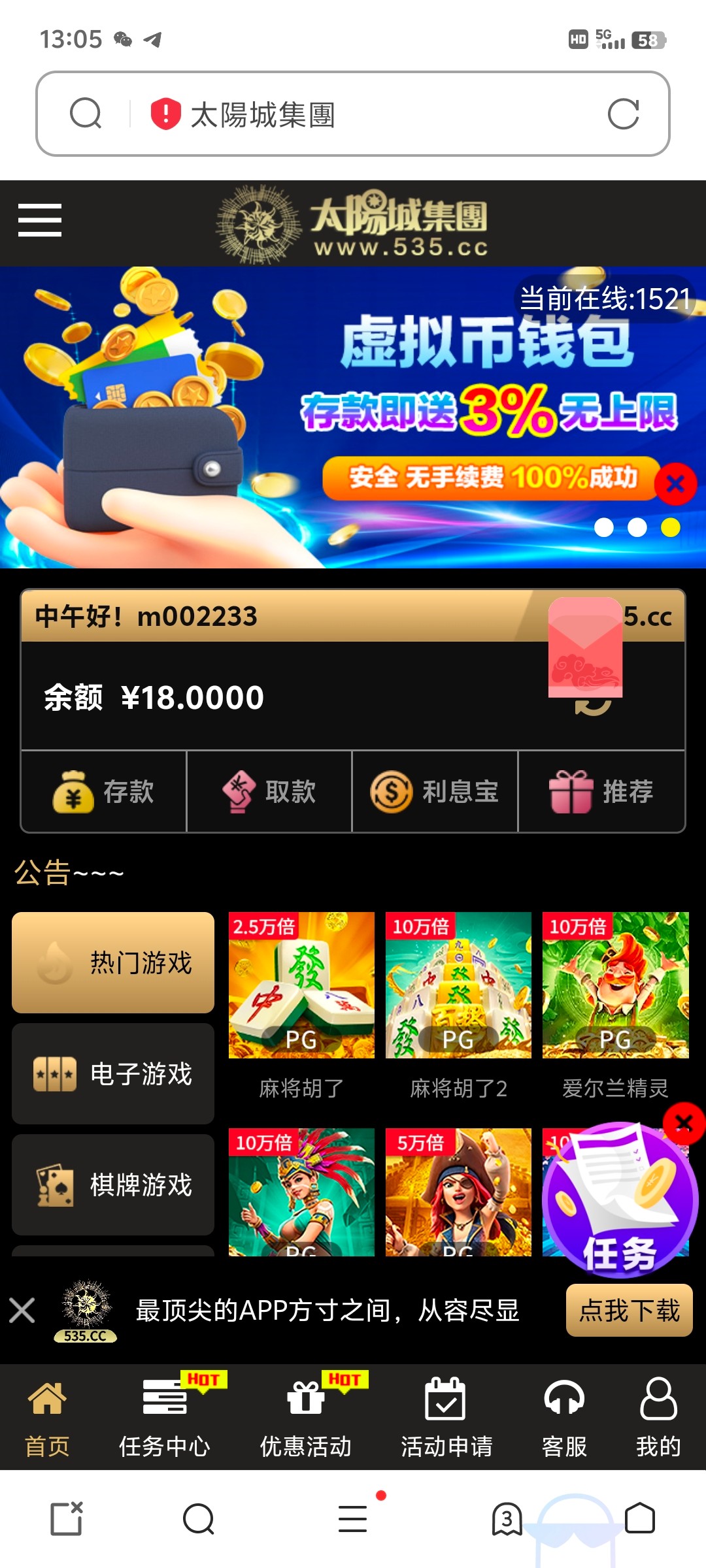Dismiss the floating 任务 bubble
This screenshot has height=1568, width=706.
point(684,1123)
